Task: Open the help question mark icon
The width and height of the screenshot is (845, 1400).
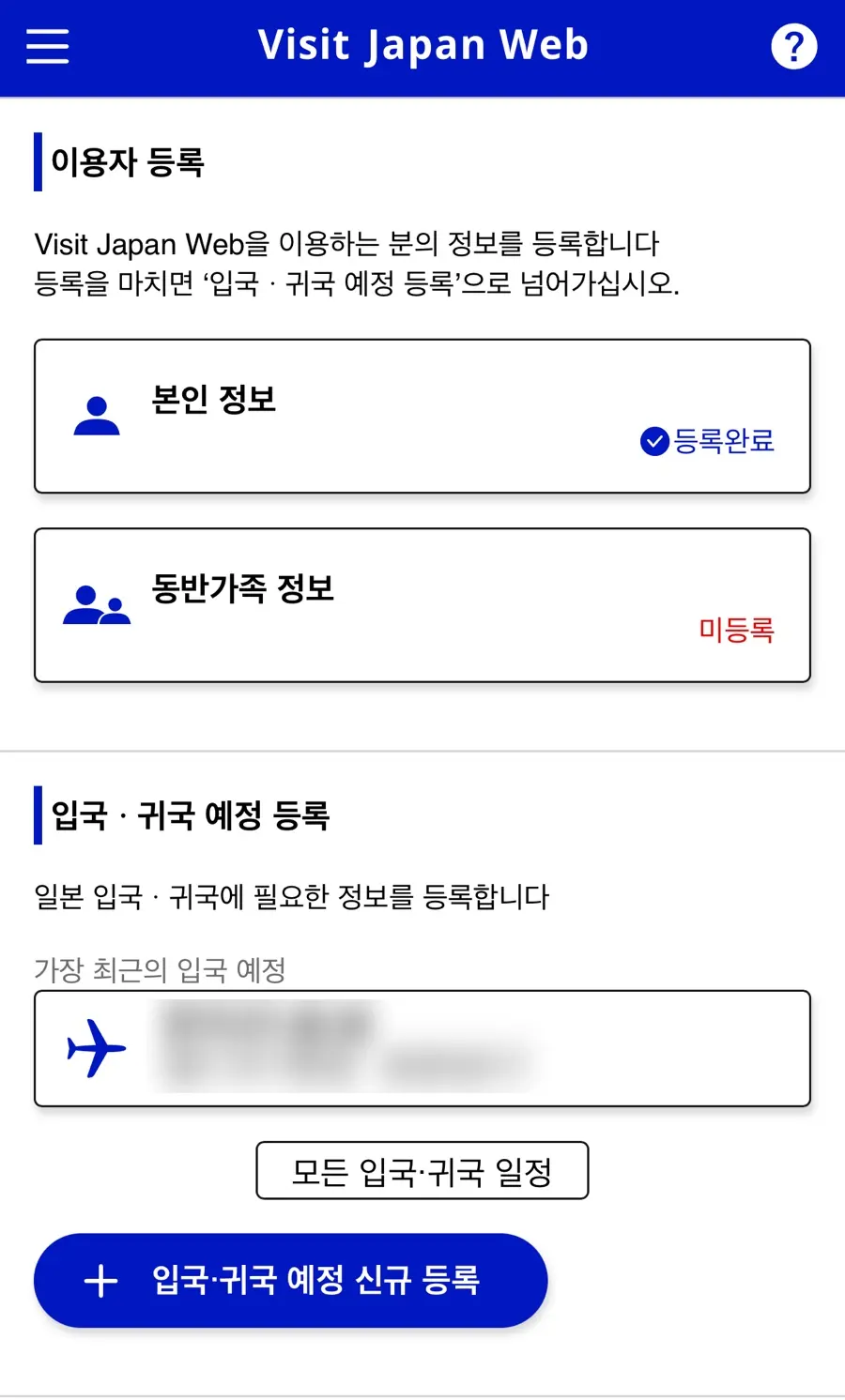Action: tap(794, 46)
